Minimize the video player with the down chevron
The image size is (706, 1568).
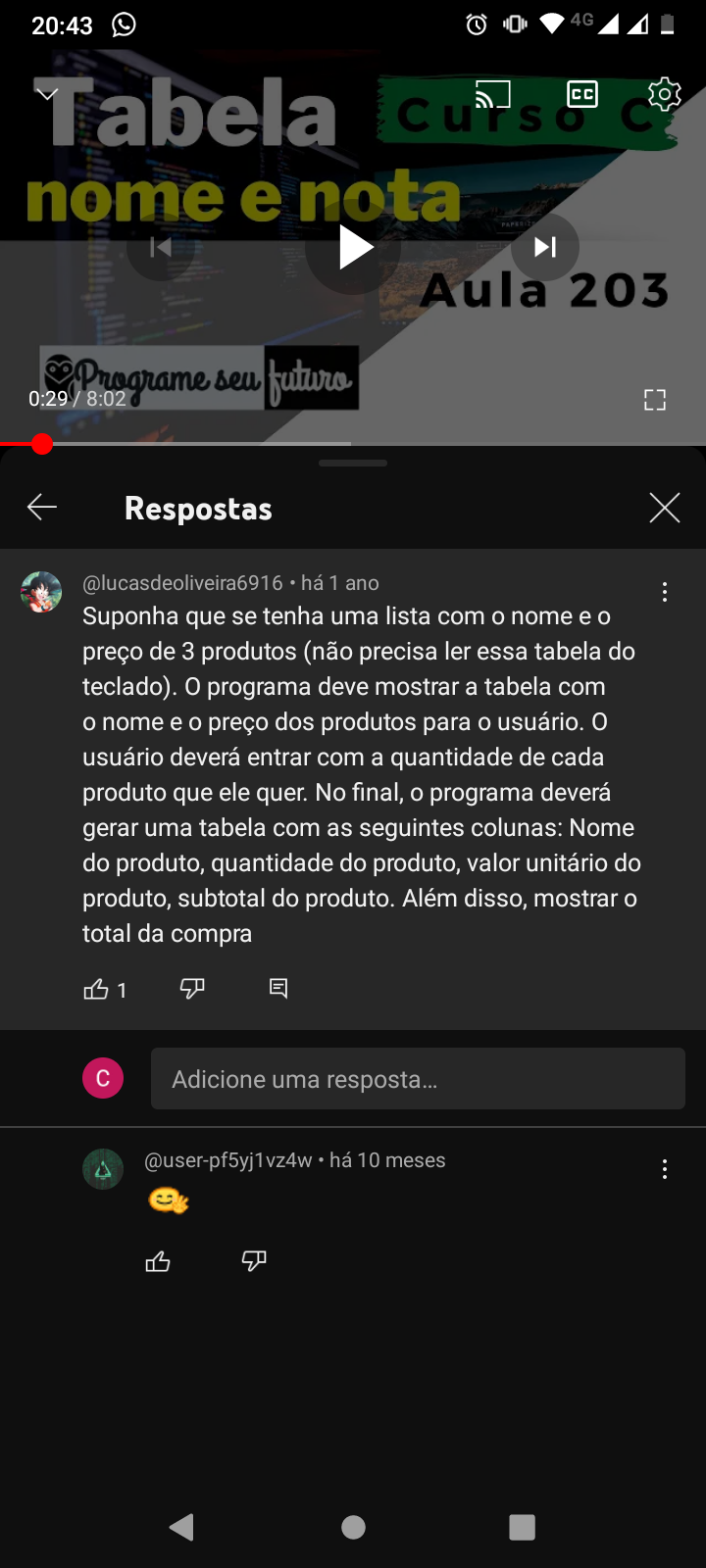pyautogui.click(x=47, y=94)
